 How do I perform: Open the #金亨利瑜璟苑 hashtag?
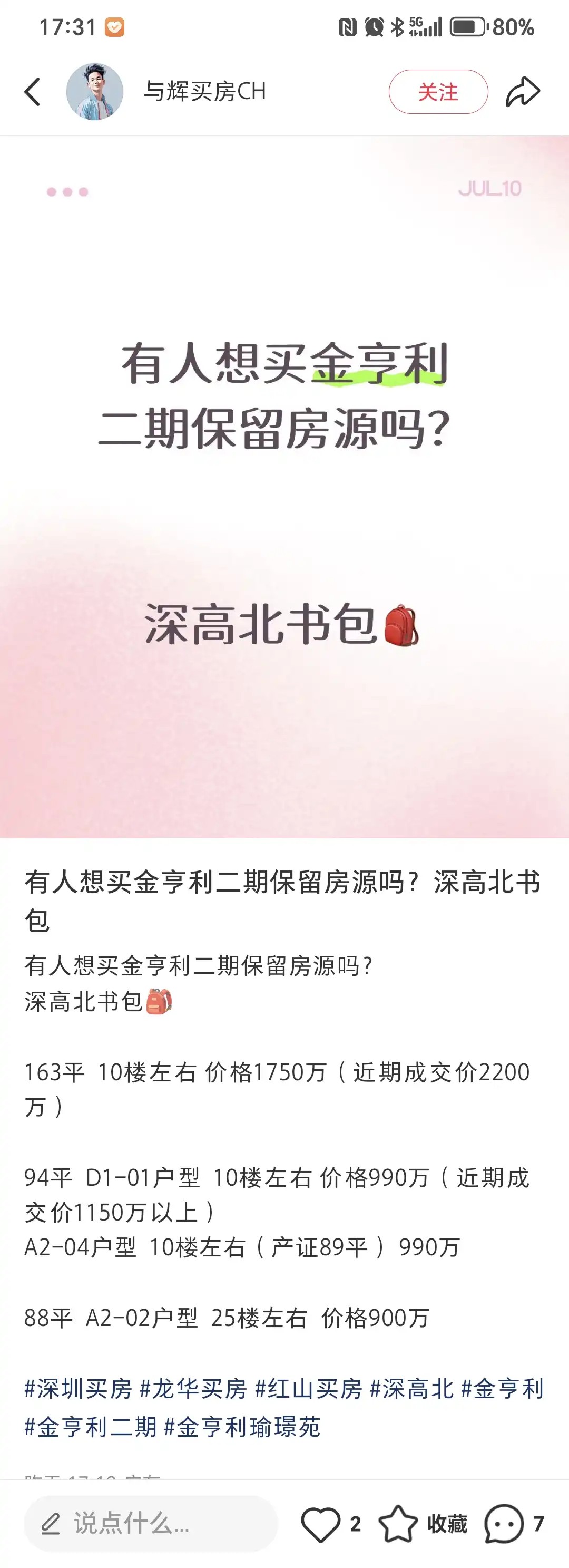tap(242, 1427)
